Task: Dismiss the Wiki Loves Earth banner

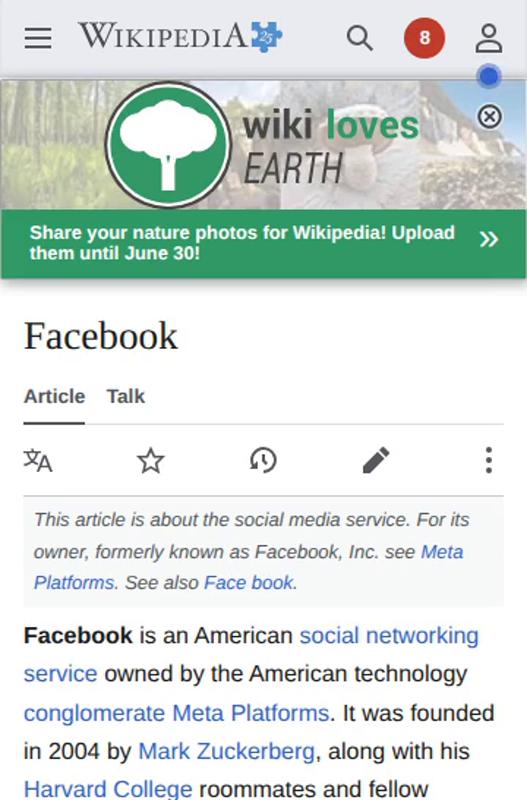Action: (489, 117)
